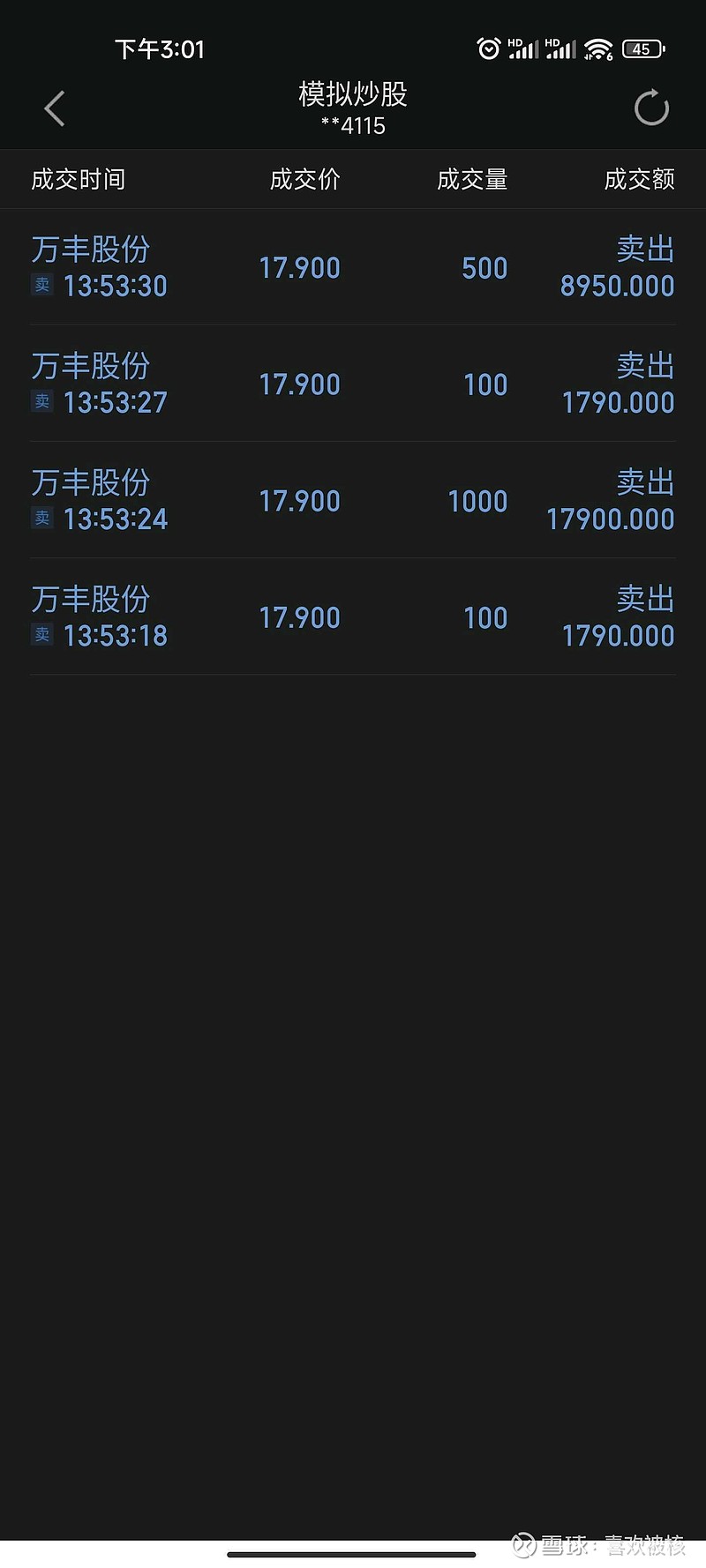Image resolution: width=706 pixels, height=1568 pixels.
Task: Go back using the top-left arrow
Action: [55, 108]
